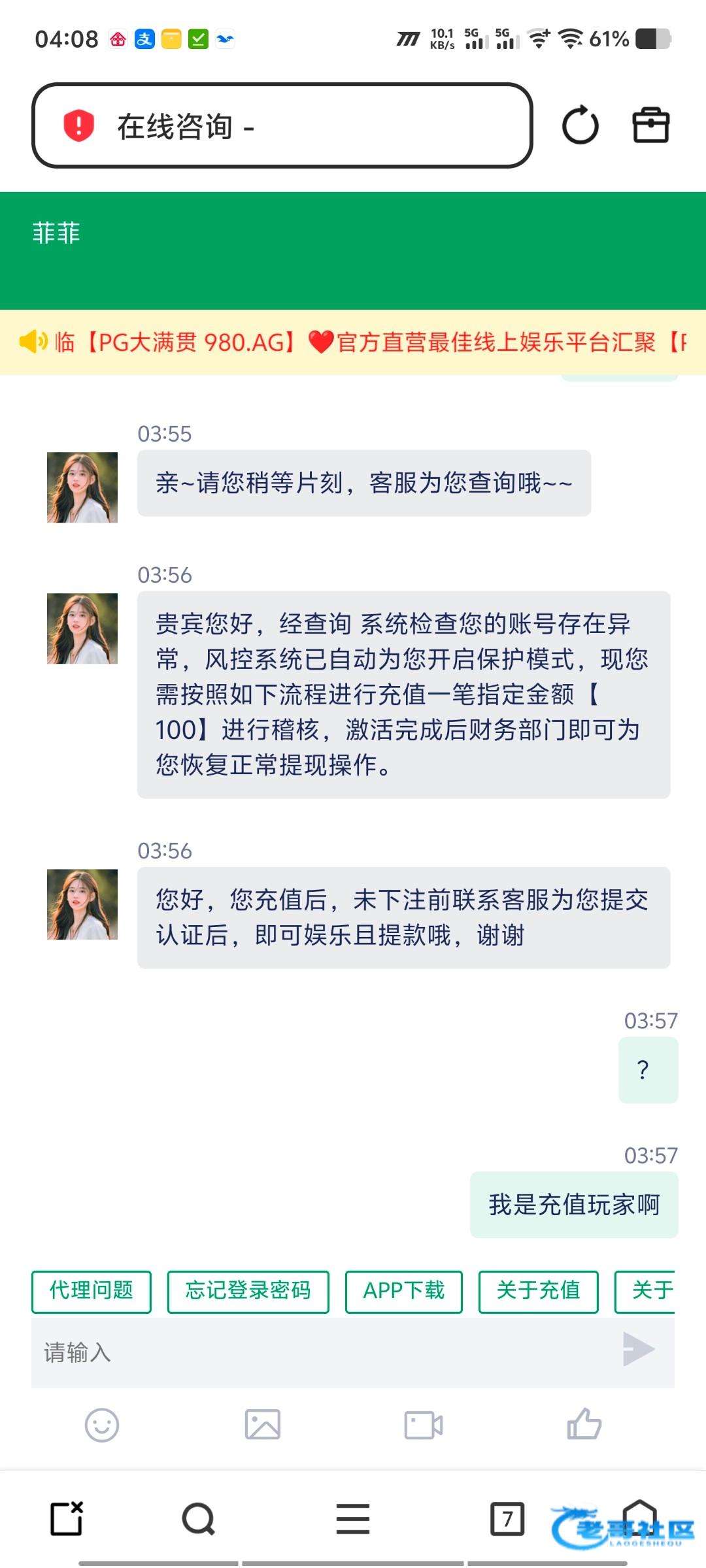Open the browser search button
The image size is (706, 1568).
198,1518
